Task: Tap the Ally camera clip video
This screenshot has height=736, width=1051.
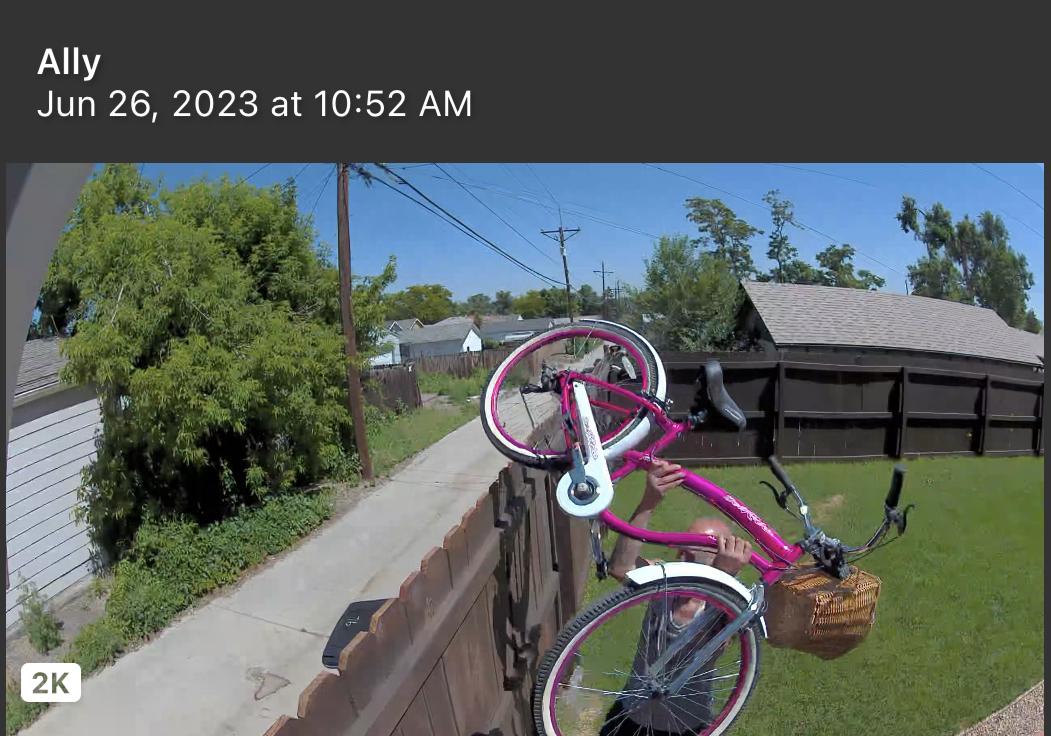Action: pyautogui.click(x=525, y=450)
